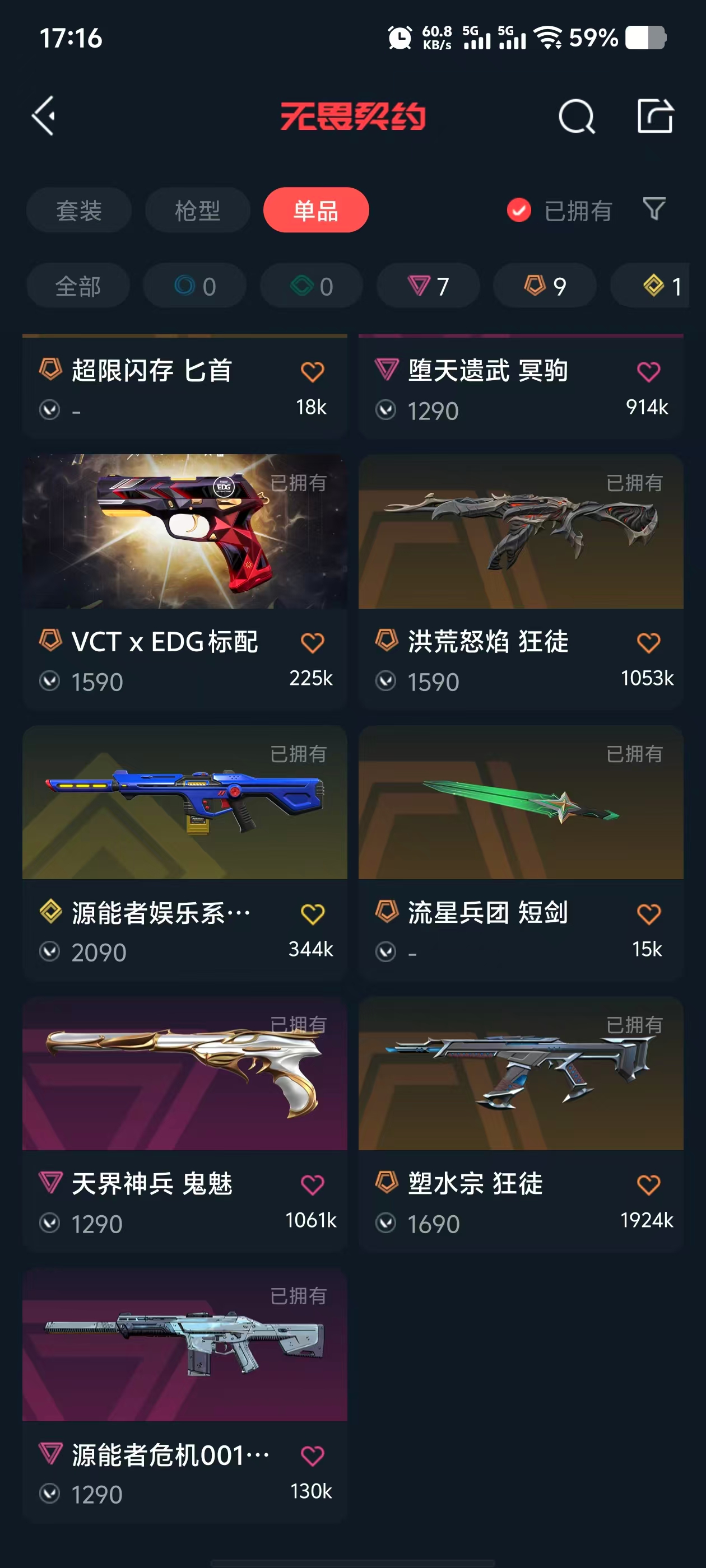Viewport: 706px width, 1568px height.
Task: Open the search magnifier icon
Action: [x=575, y=116]
